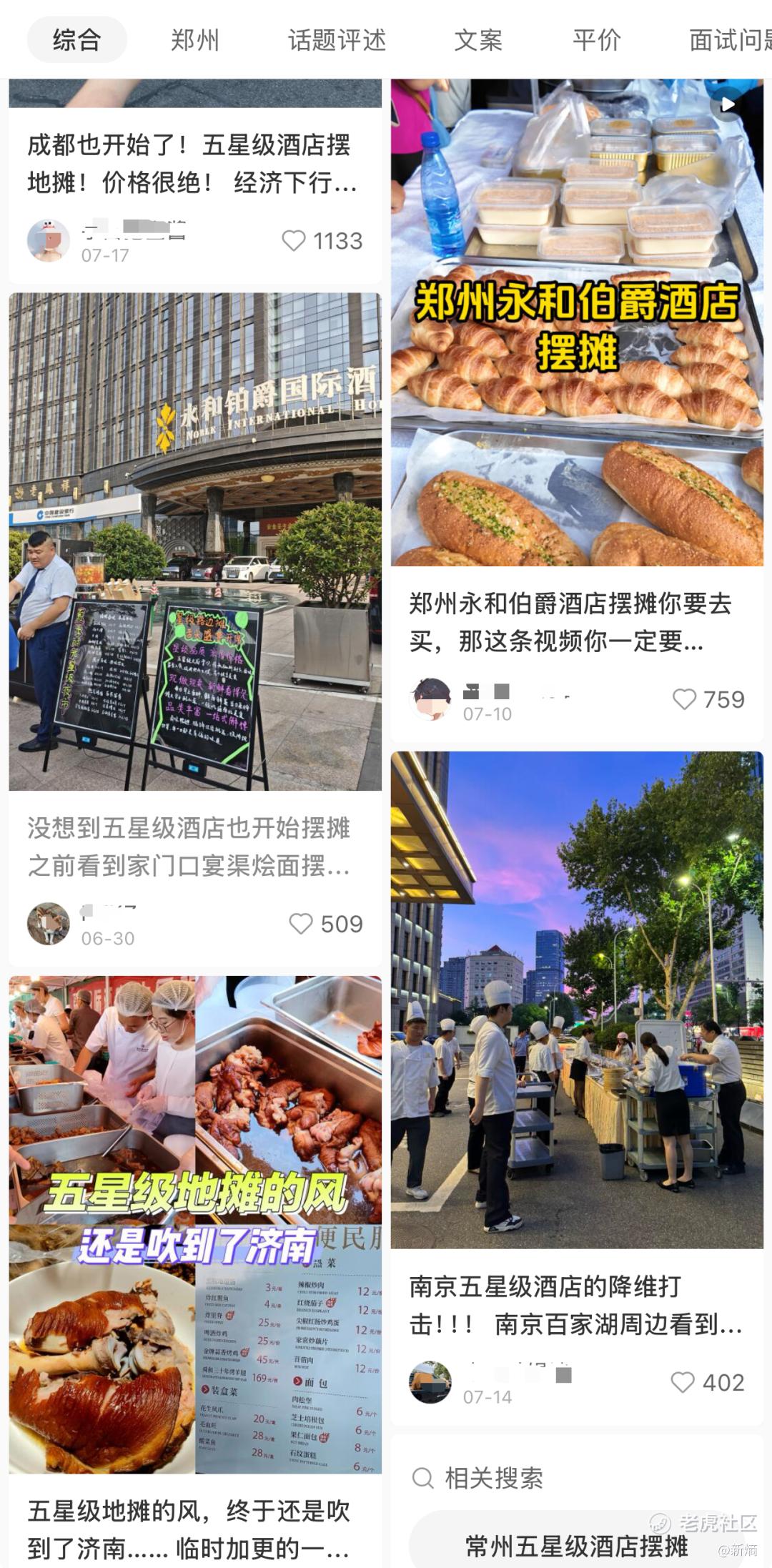Open the 没想到五星级酒店也开始摆摊 post
This screenshot has height=1568, width=772.
point(194,541)
